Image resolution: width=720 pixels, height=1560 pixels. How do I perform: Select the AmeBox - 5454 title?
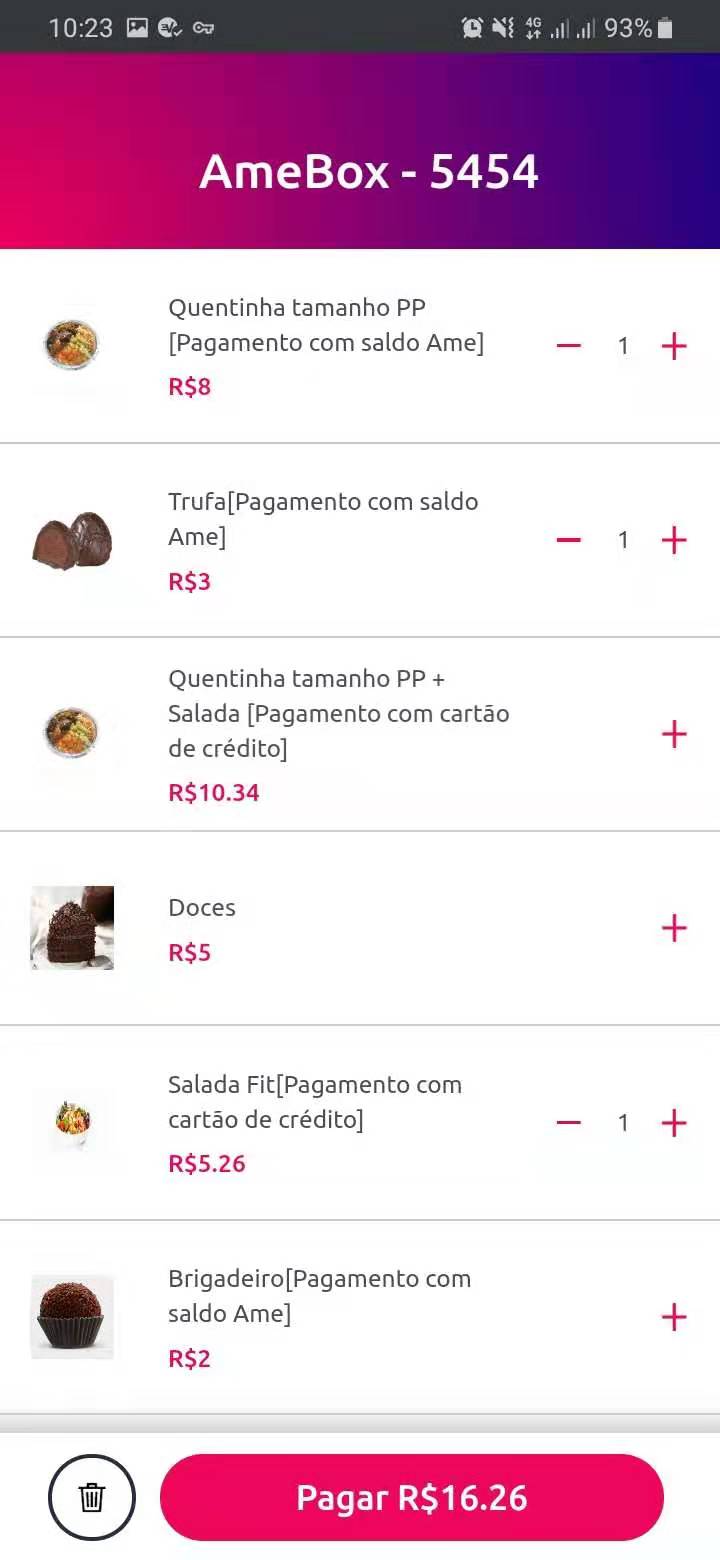(368, 172)
